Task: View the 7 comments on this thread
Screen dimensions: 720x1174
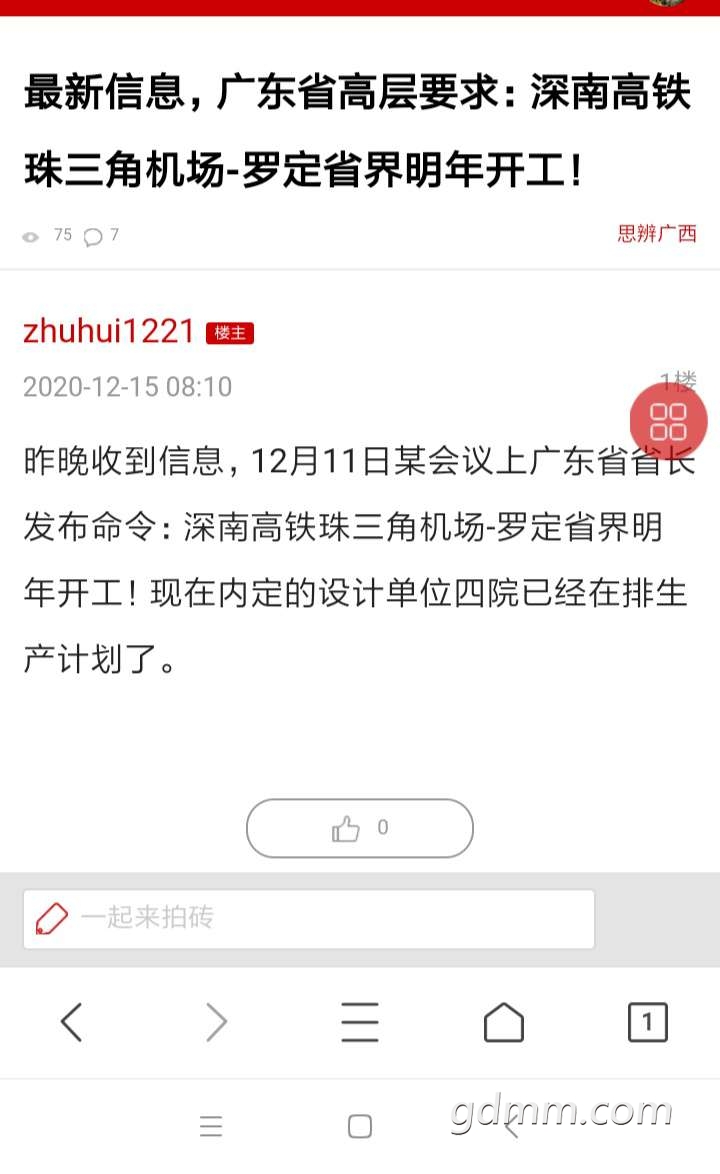Action: click(101, 236)
